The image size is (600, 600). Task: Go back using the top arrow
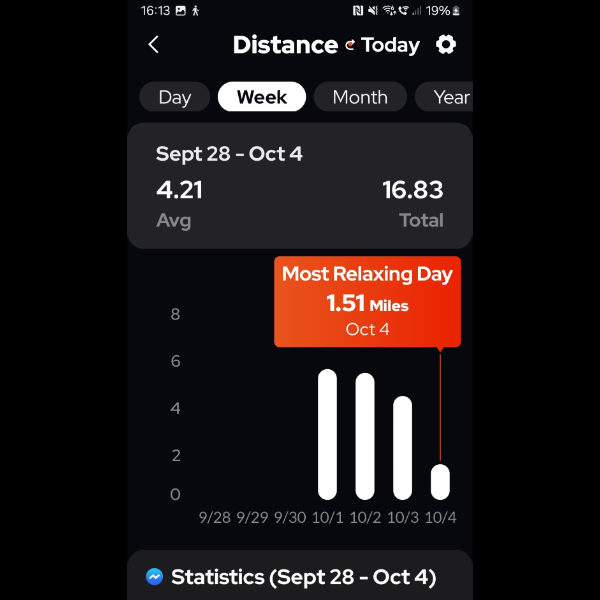(153, 44)
